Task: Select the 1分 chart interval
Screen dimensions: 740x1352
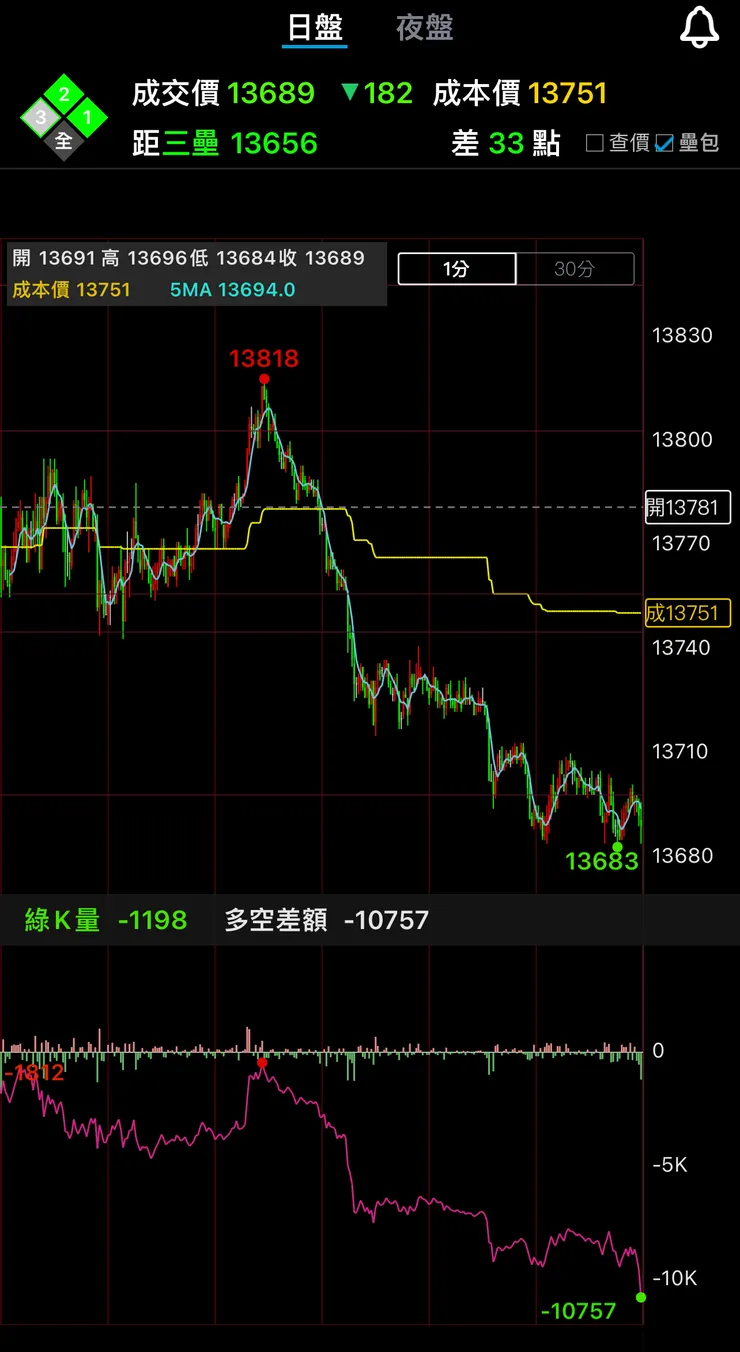Action: [457, 269]
